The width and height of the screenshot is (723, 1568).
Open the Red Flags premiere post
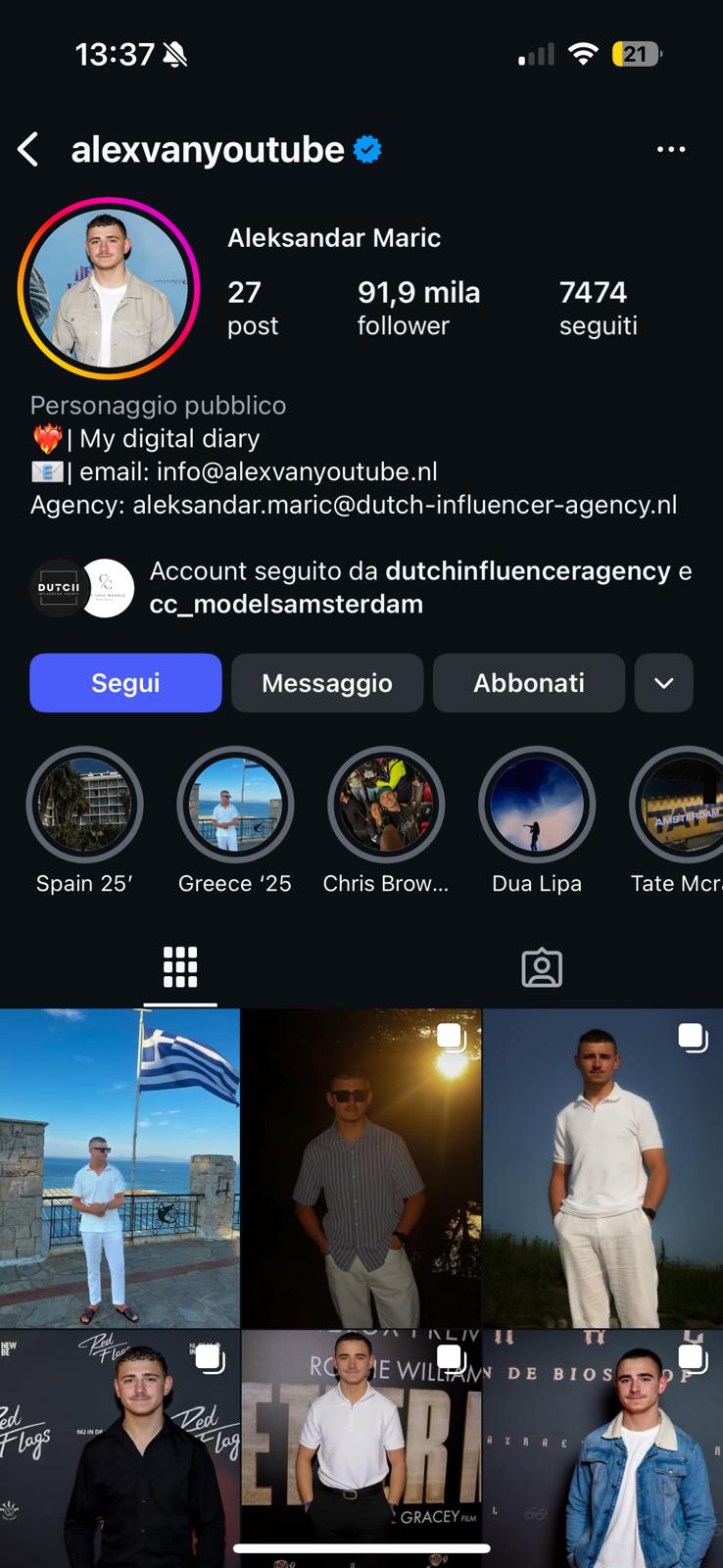click(x=120, y=1450)
